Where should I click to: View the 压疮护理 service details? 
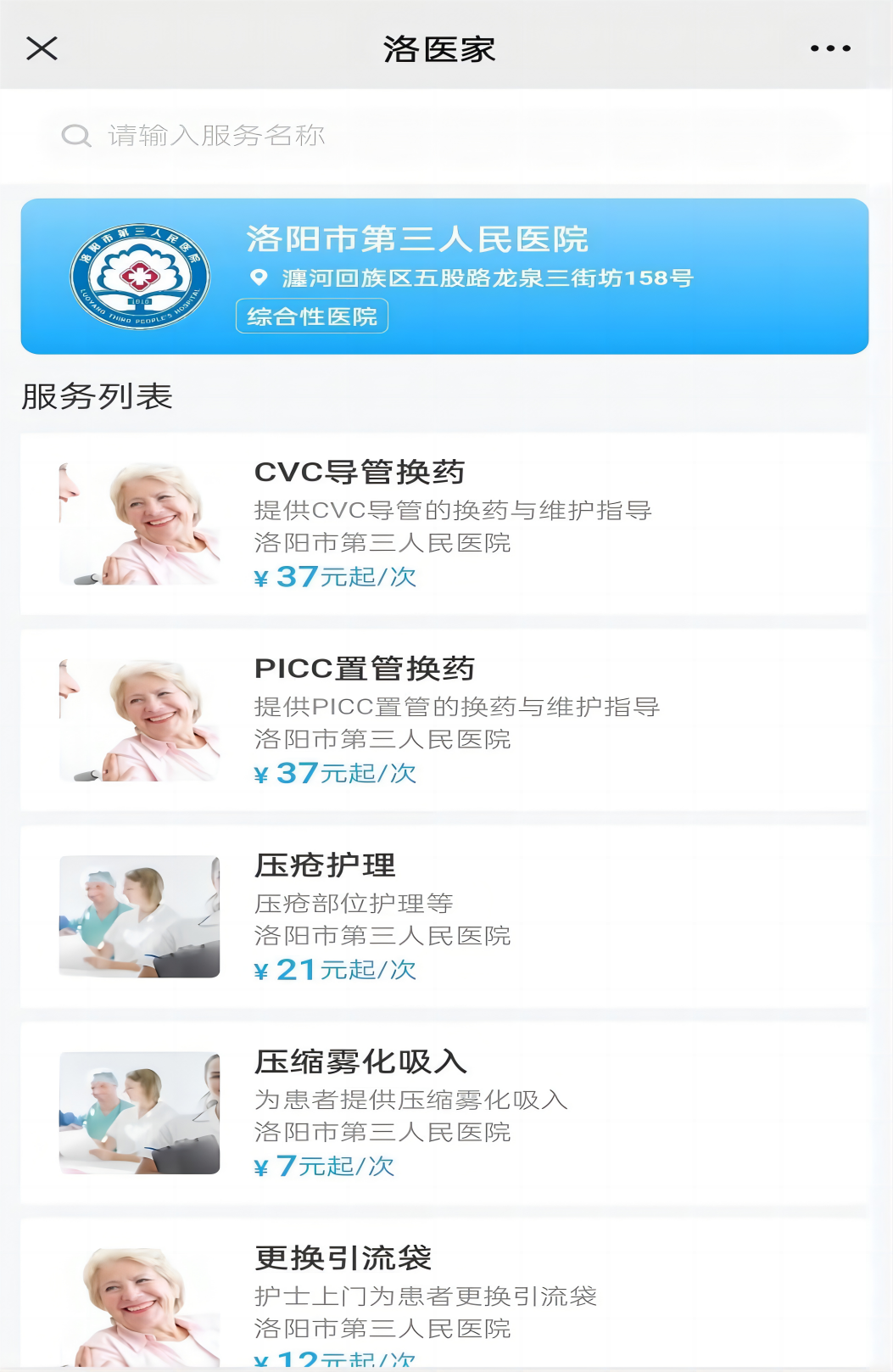click(x=444, y=916)
